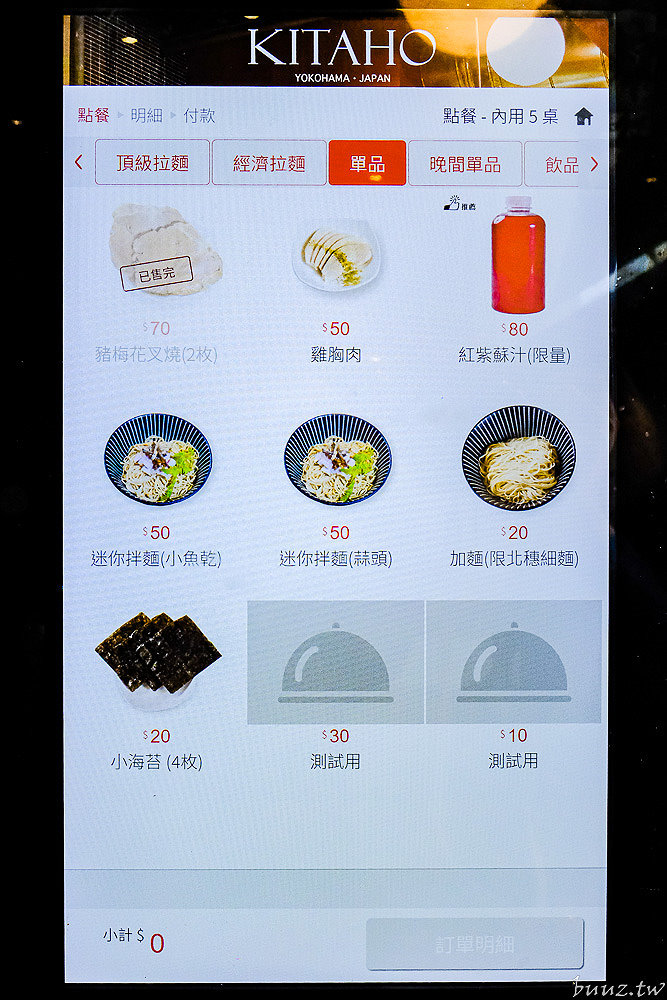Switch to the 頂級拉麵 tab
Image resolution: width=667 pixels, height=1000 pixels.
tap(152, 163)
